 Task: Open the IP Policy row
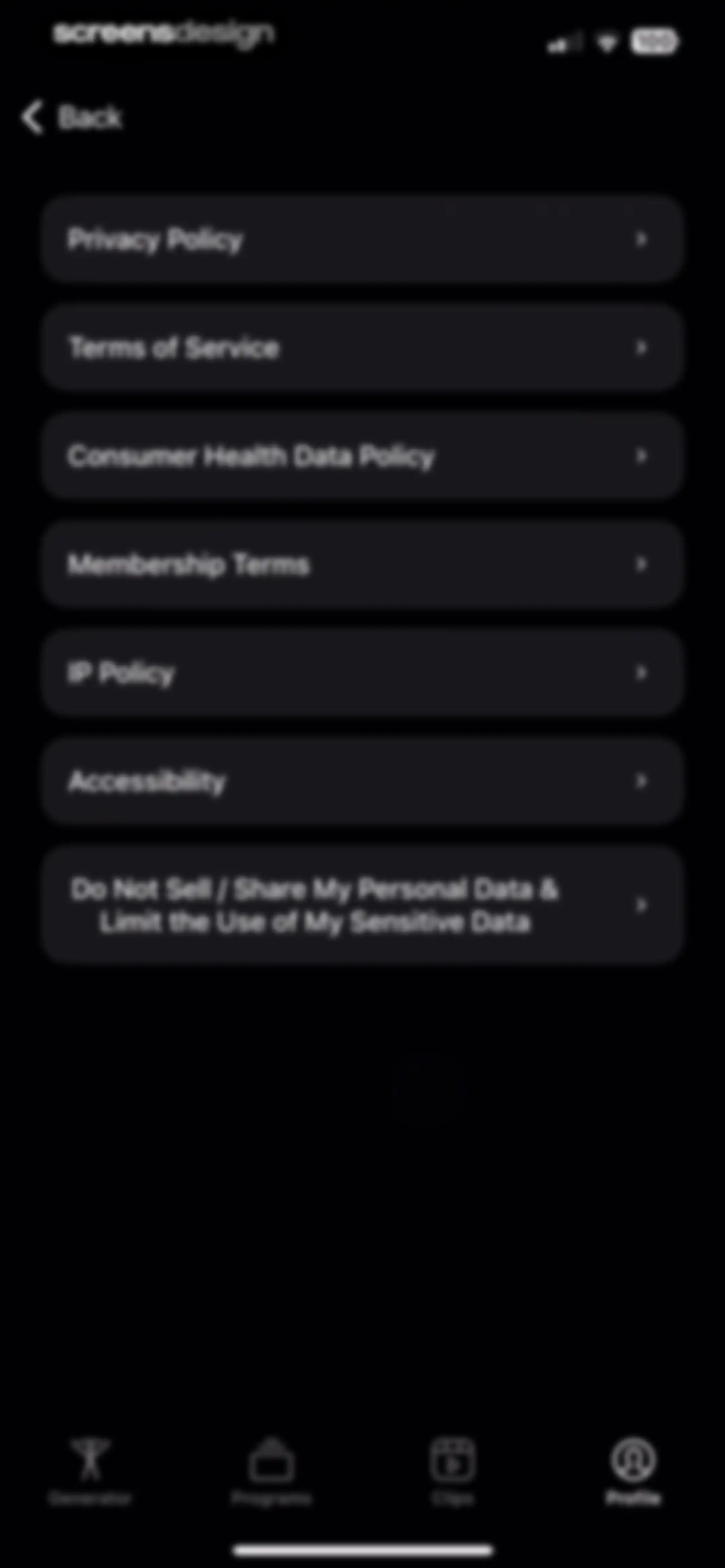pos(362,673)
